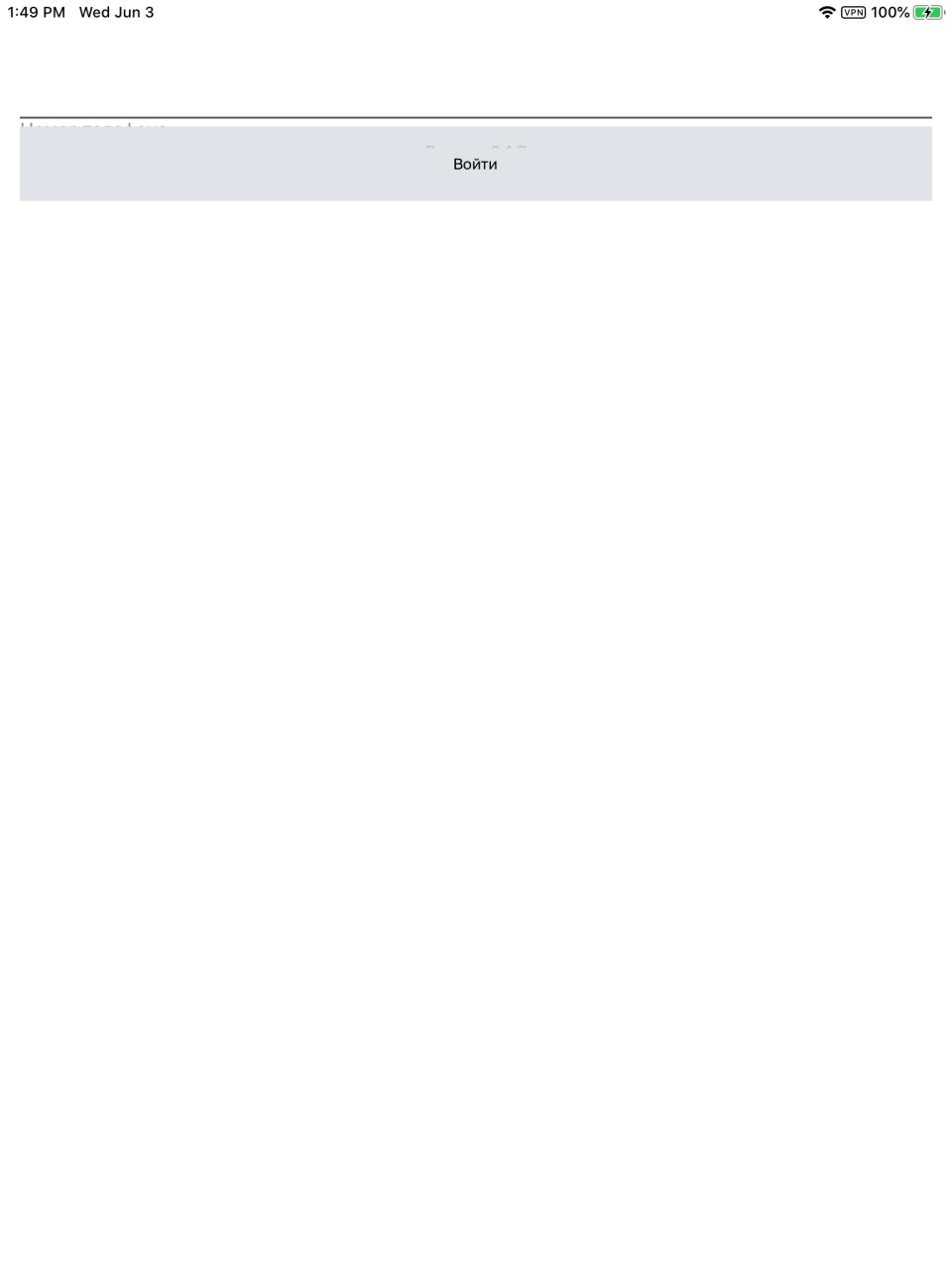Click the bottom edge of the grey Войти panel

476,200
